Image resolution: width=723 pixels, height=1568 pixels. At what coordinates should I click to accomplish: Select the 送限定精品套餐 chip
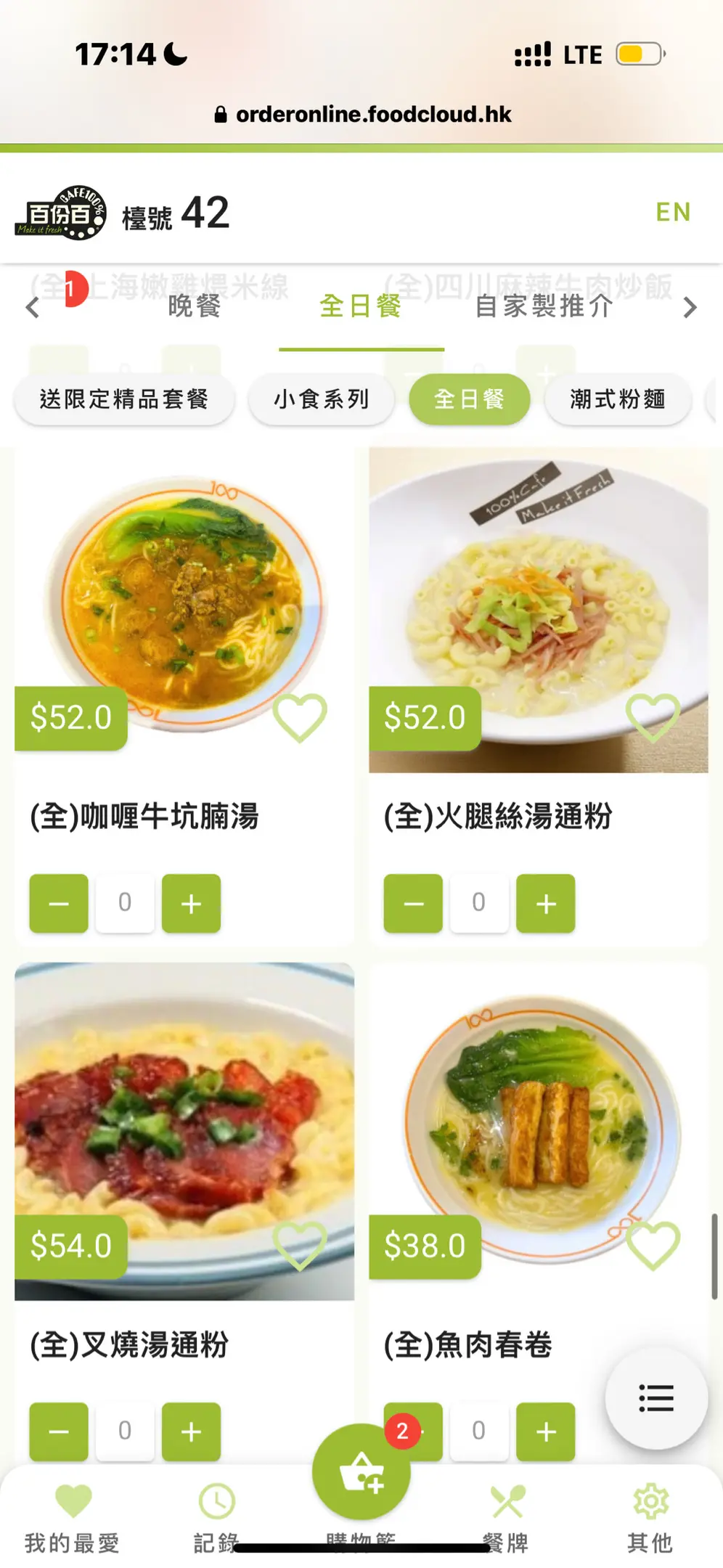[x=124, y=399]
